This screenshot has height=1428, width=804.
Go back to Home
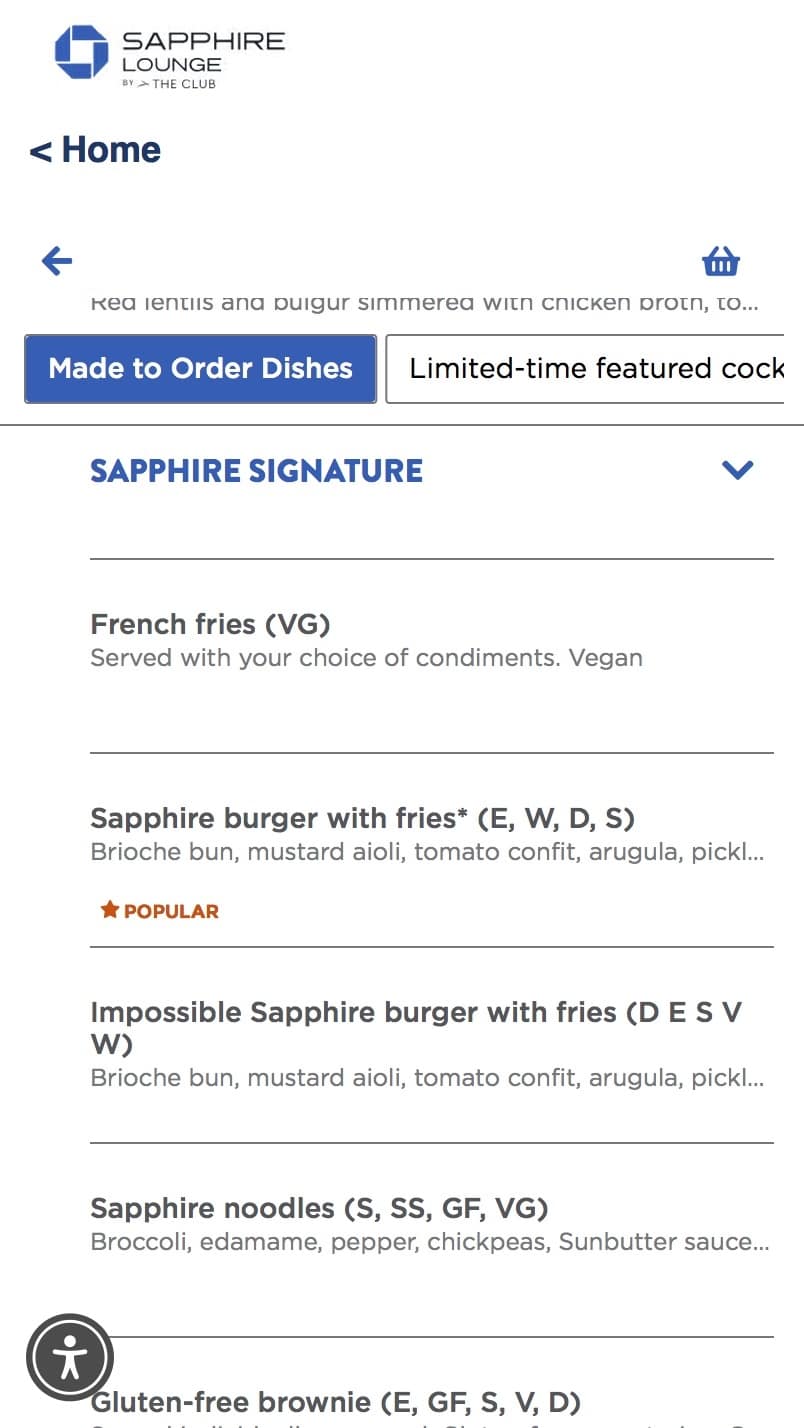[x=95, y=150]
